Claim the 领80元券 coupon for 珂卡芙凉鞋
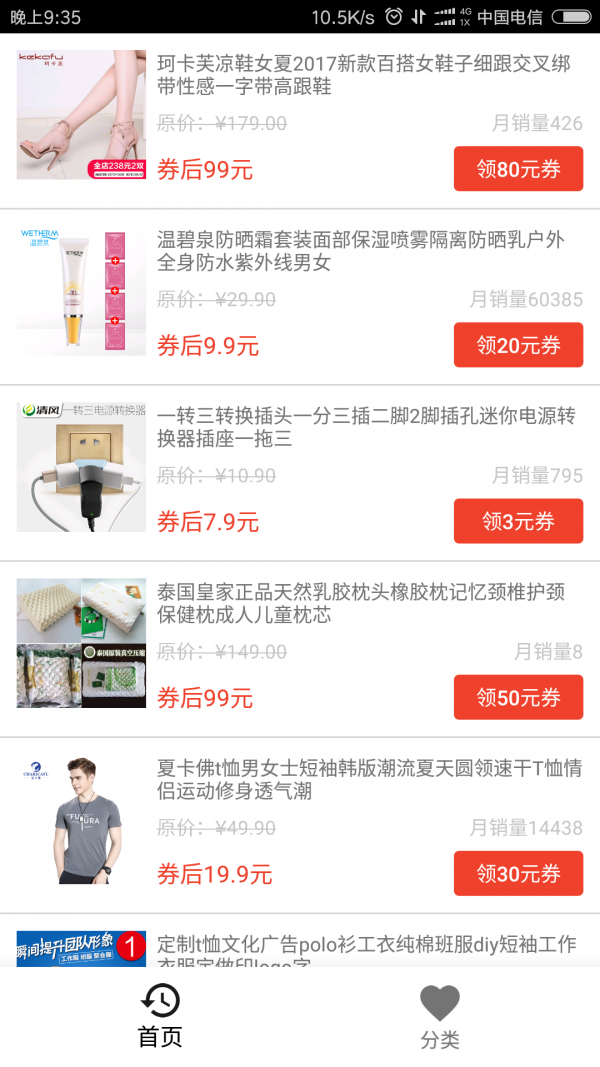 tap(518, 169)
